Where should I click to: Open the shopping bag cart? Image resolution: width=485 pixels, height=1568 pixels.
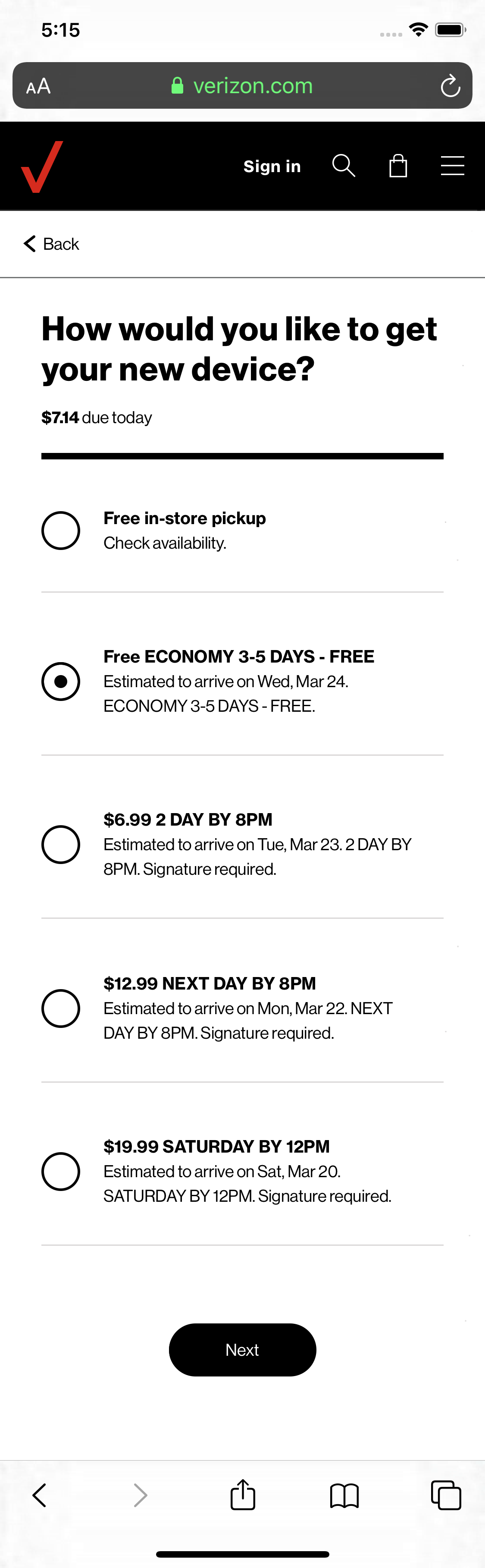[x=398, y=166]
